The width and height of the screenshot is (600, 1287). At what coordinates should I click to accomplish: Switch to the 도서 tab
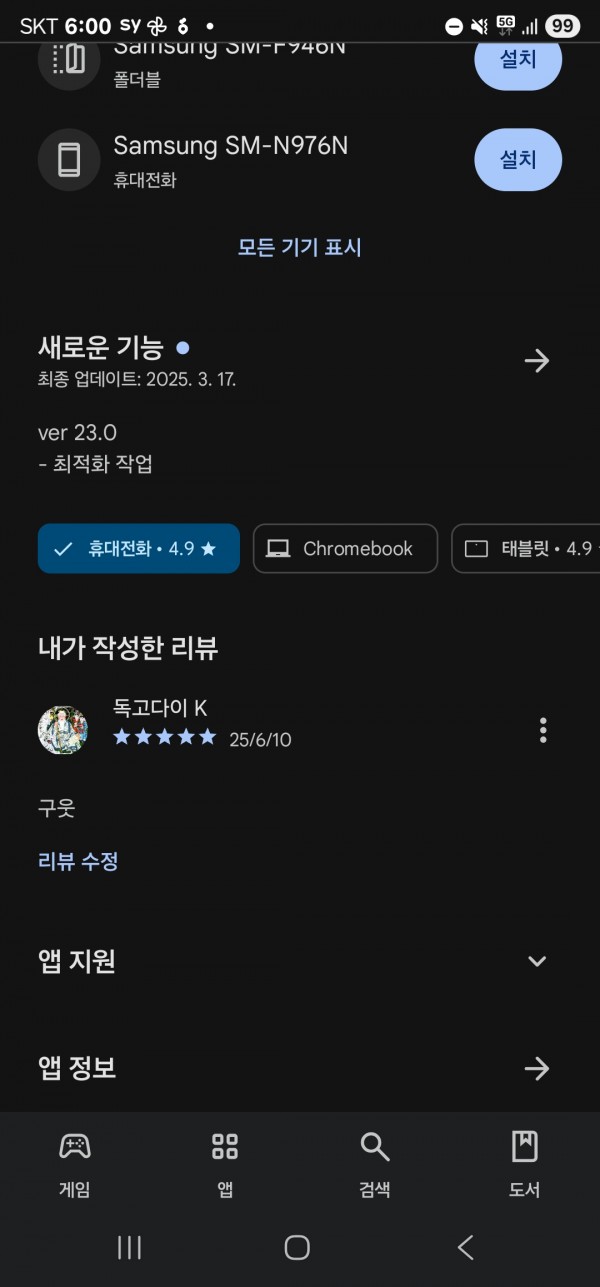click(525, 1165)
